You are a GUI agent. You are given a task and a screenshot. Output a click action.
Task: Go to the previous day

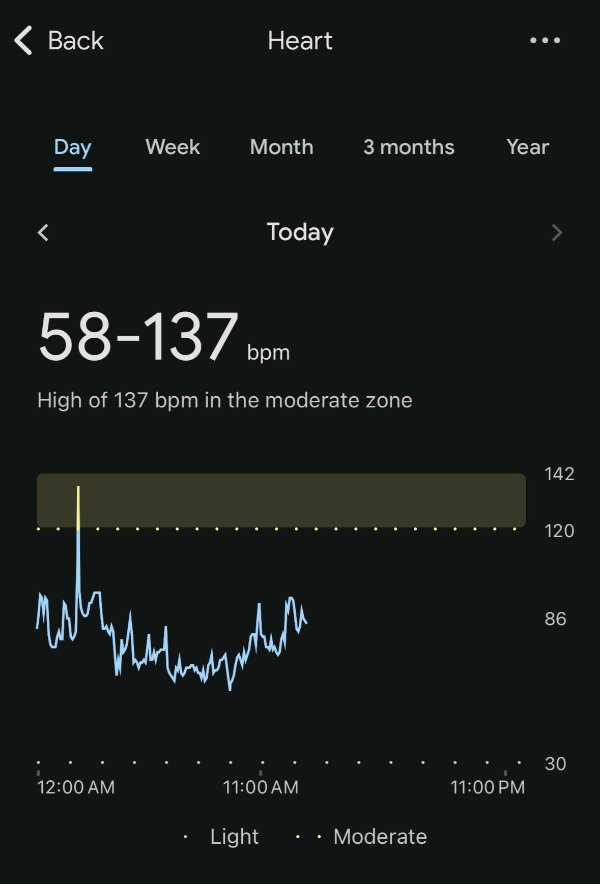pyautogui.click(x=43, y=233)
